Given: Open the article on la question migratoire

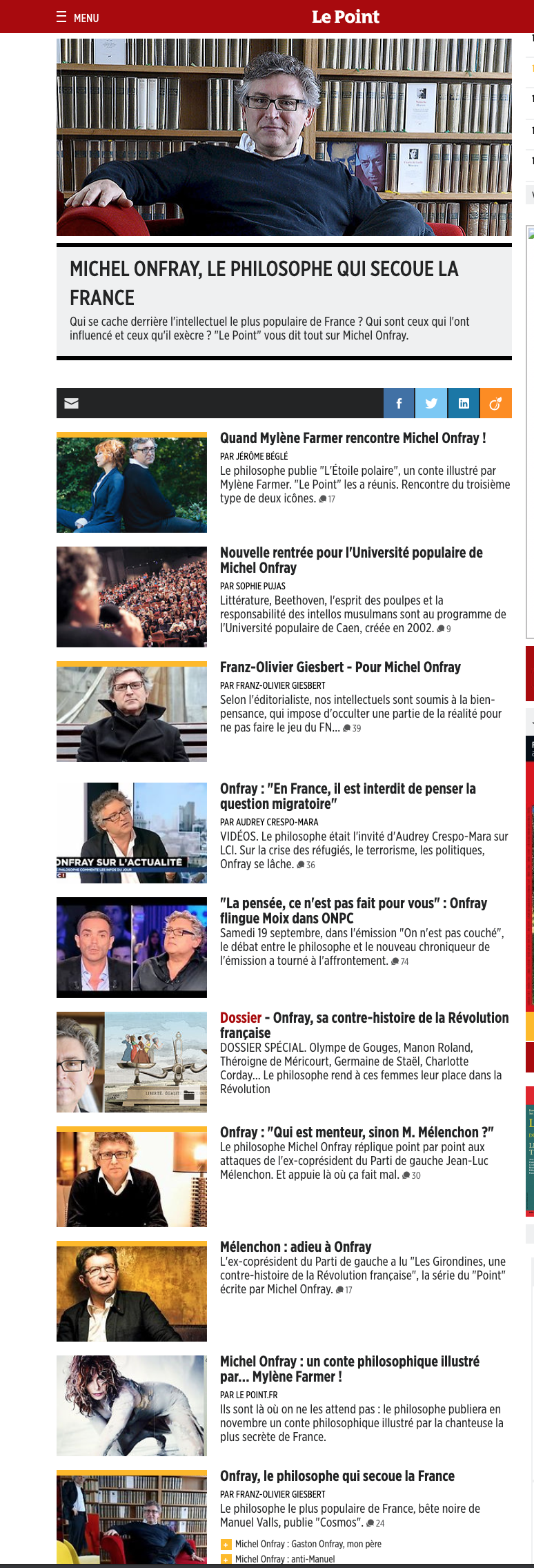Looking at the screenshot, I should coord(348,796).
